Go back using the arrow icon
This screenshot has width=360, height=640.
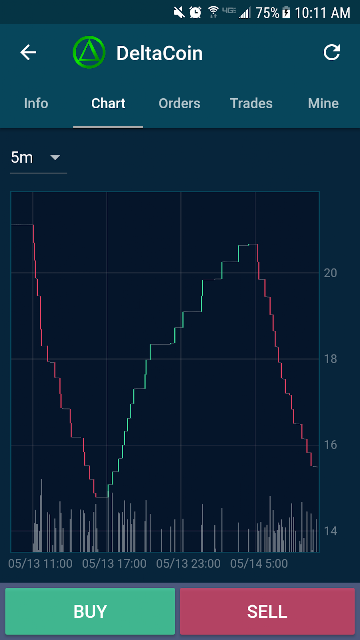click(28, 53)
